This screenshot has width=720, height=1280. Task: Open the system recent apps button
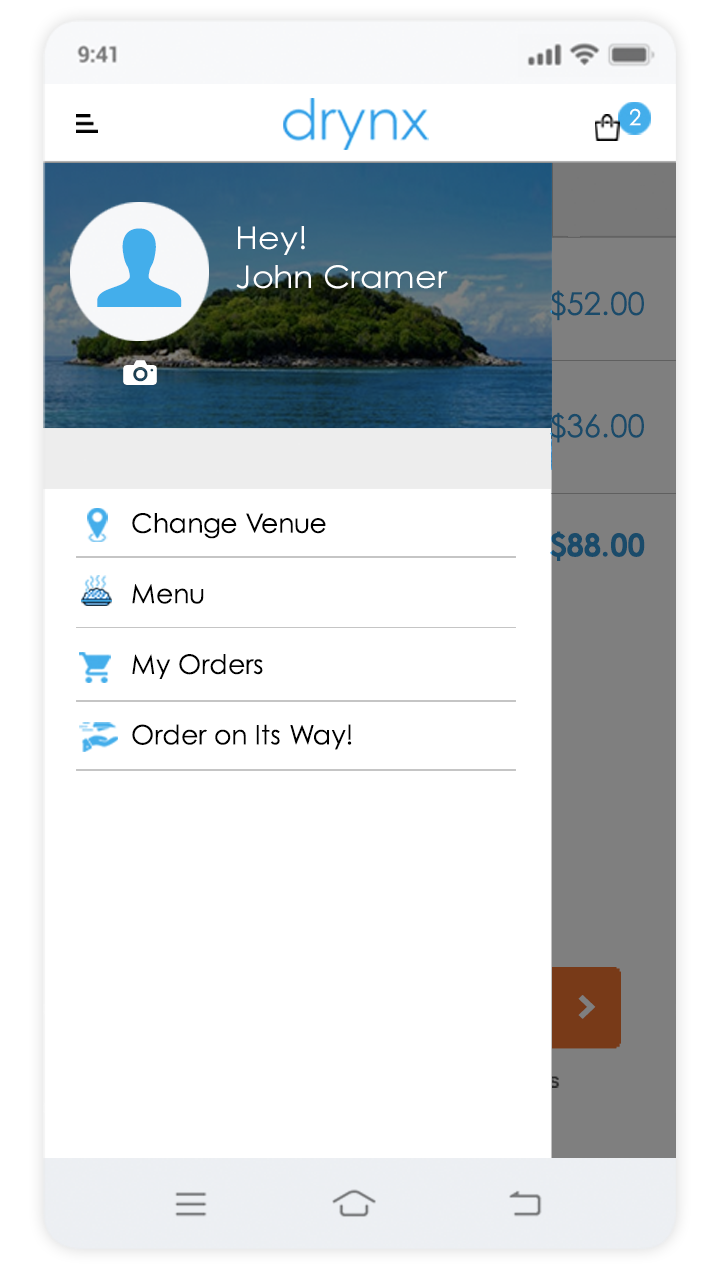point(191,1204)
